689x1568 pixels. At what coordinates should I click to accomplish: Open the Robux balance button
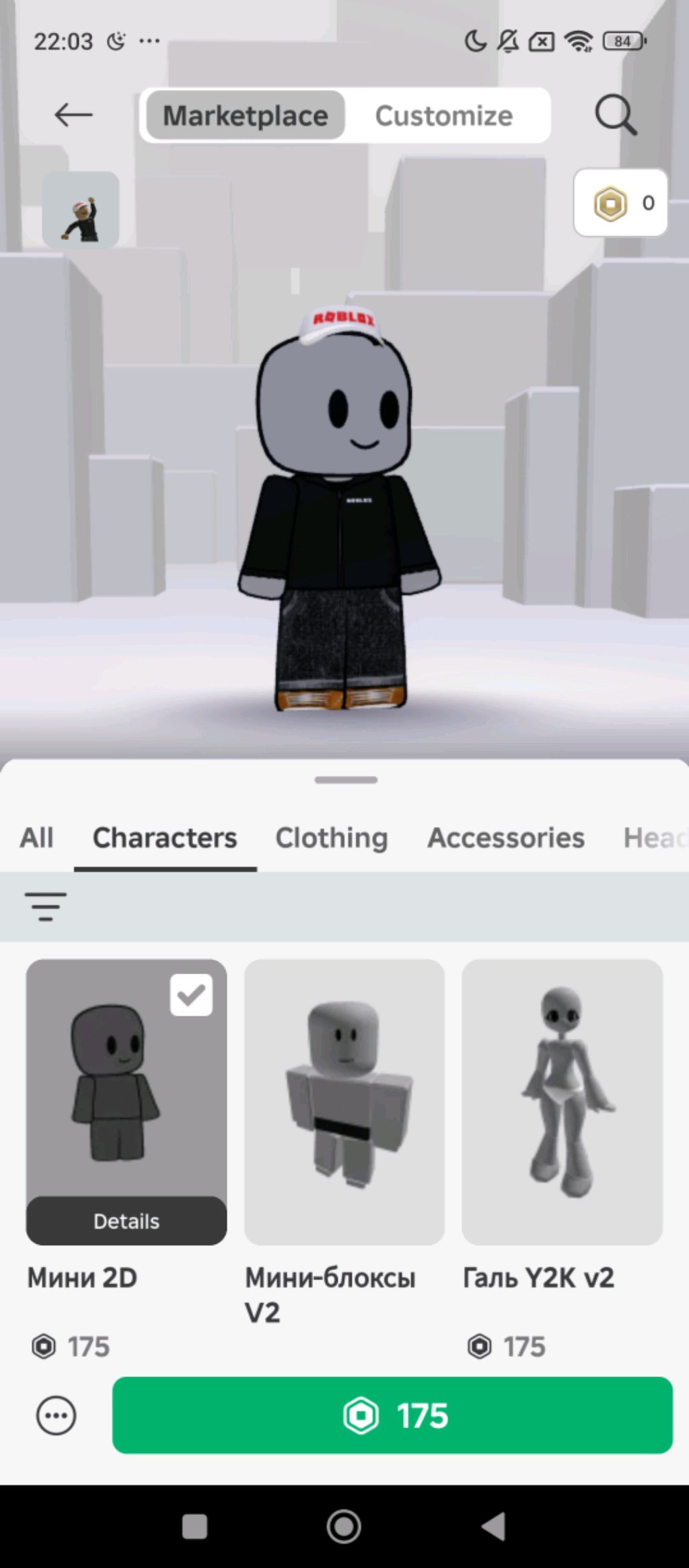[620, 202]
